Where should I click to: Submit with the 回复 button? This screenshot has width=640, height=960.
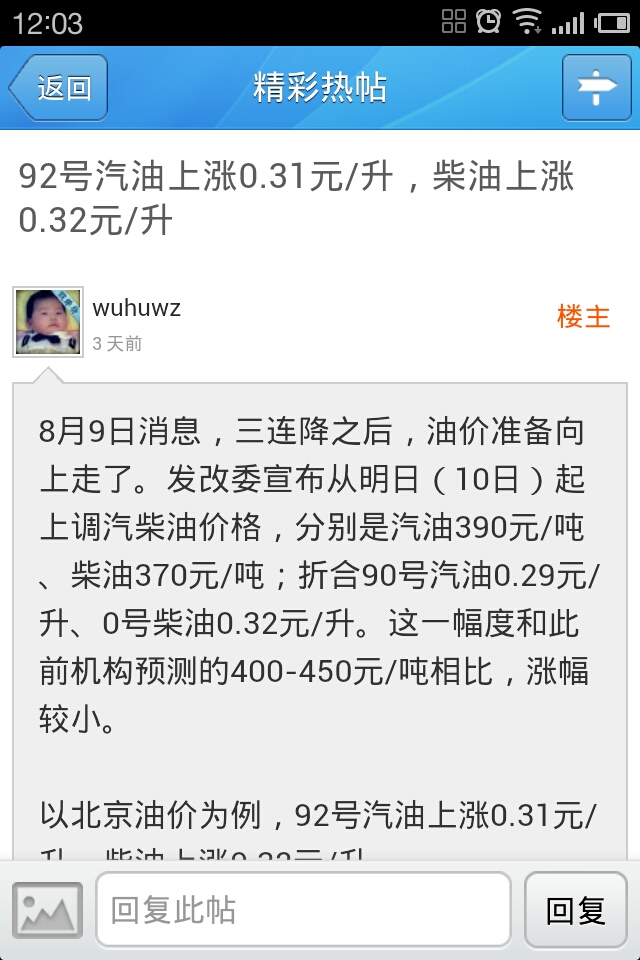coord(576,910)
